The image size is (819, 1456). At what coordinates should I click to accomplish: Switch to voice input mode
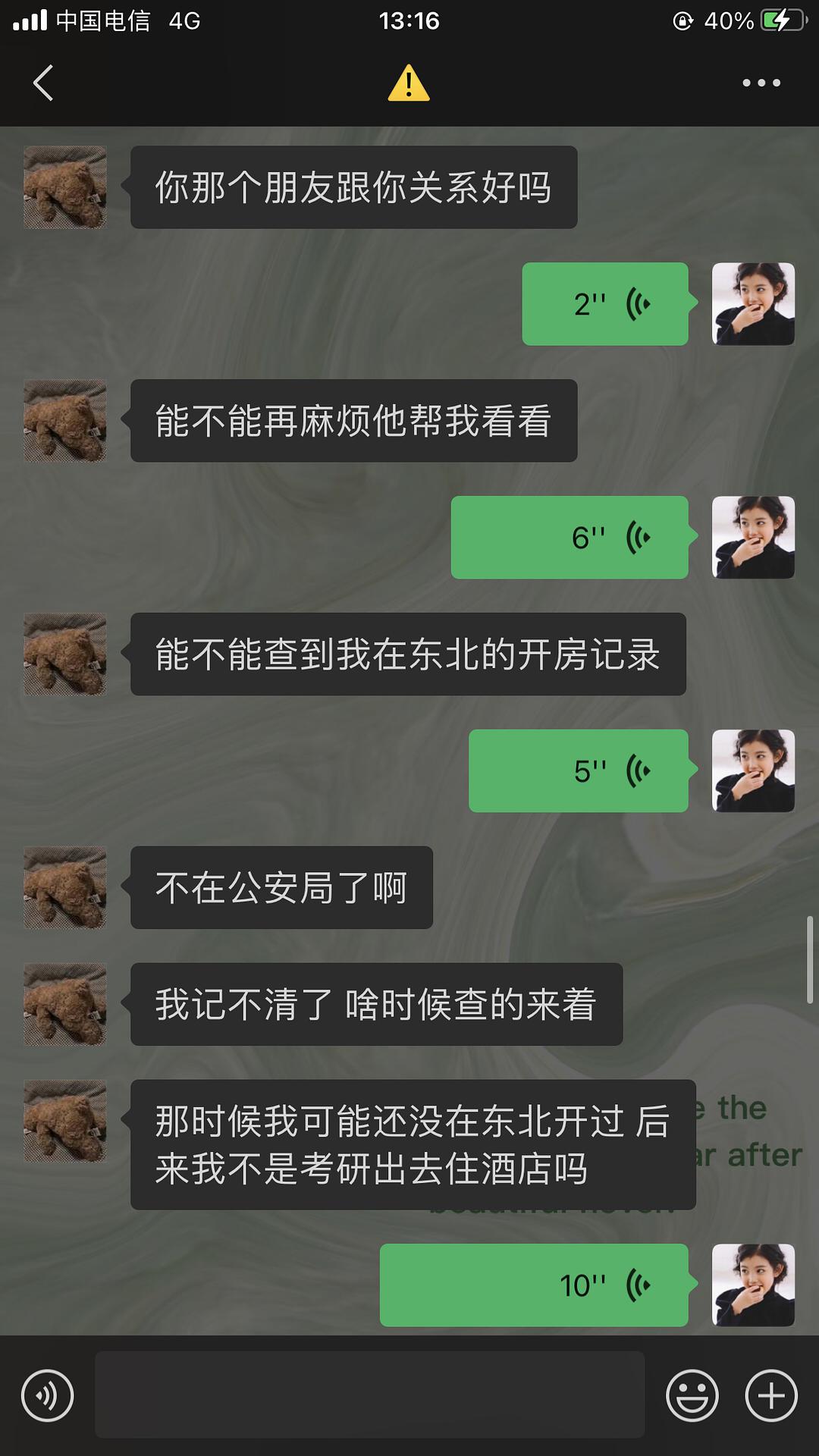coord(48,1395)
